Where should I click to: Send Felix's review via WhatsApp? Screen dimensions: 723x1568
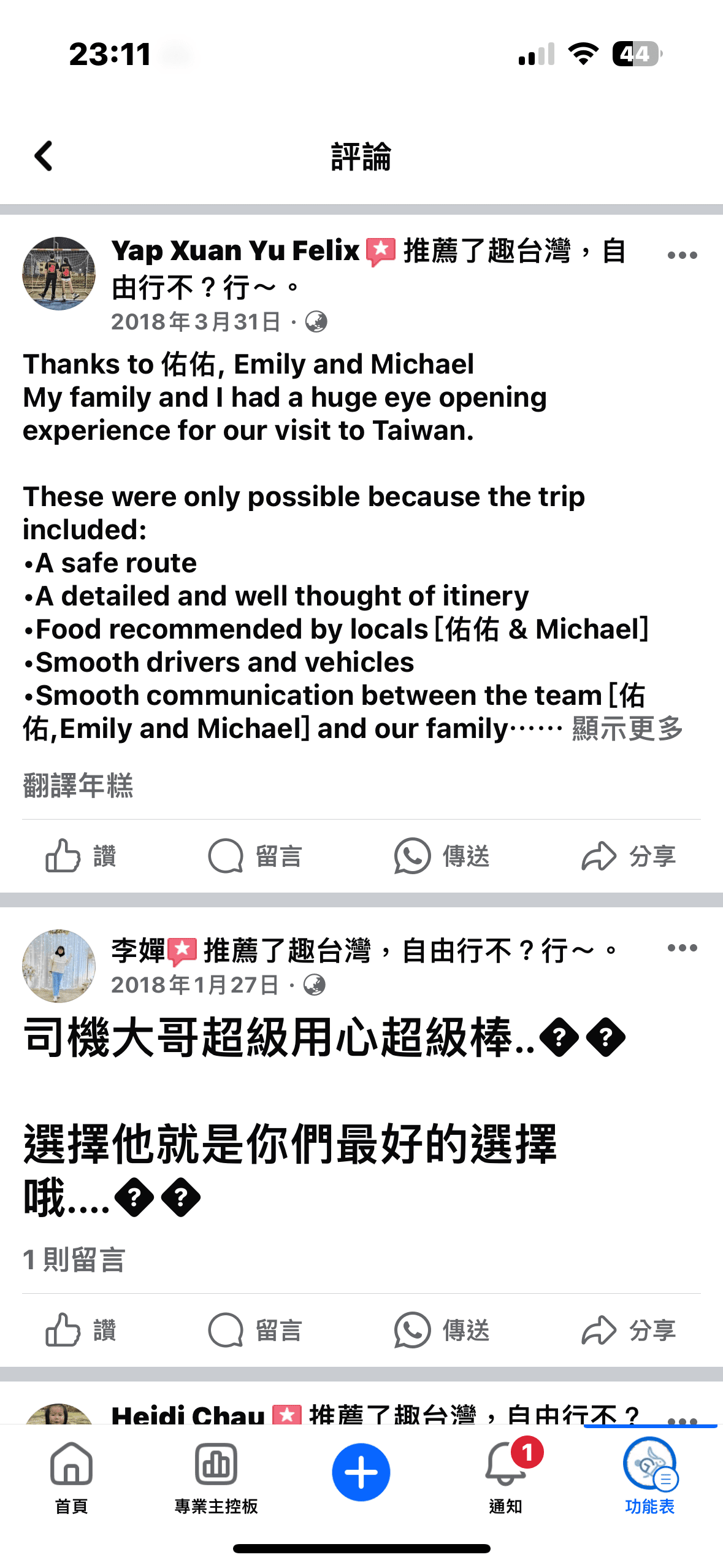[x=442, y=856]
